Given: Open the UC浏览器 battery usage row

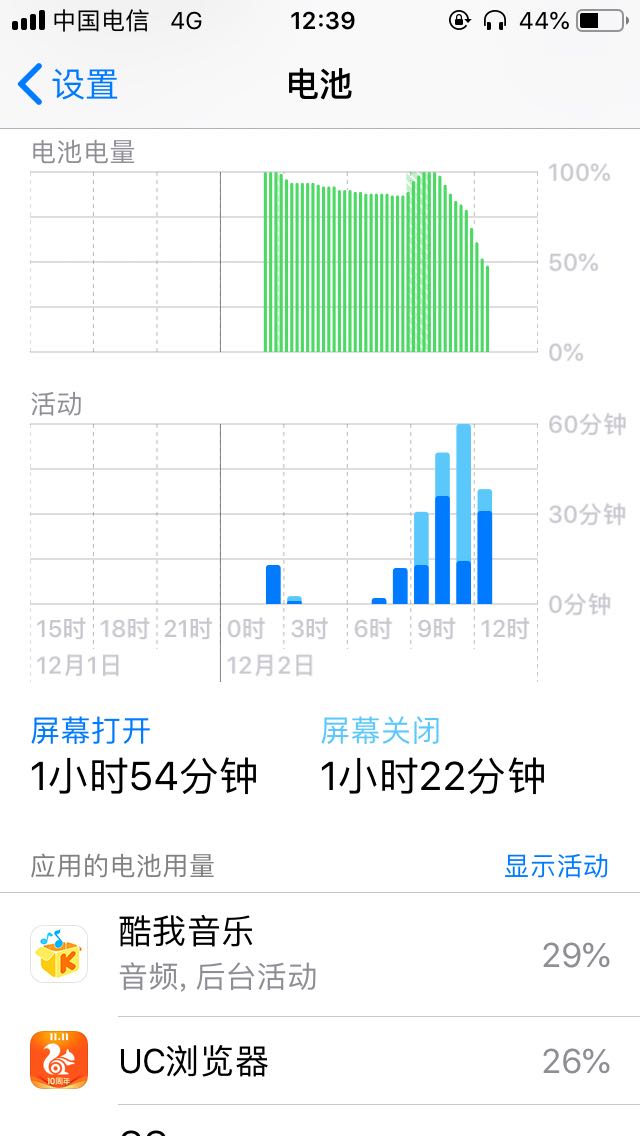Looking at the screenshot, I should [x=320, y=1061].
